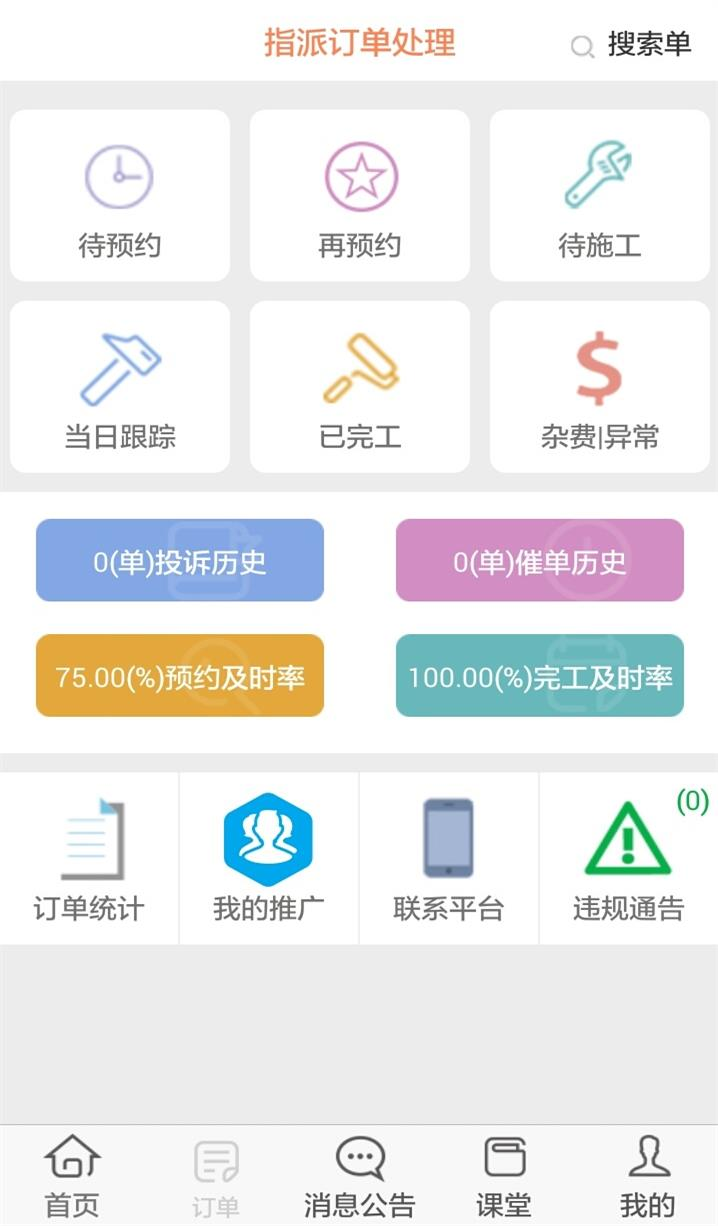Open the 再预约 orders card
This screenshot has width=718, height=1226.
click(360, 196)
